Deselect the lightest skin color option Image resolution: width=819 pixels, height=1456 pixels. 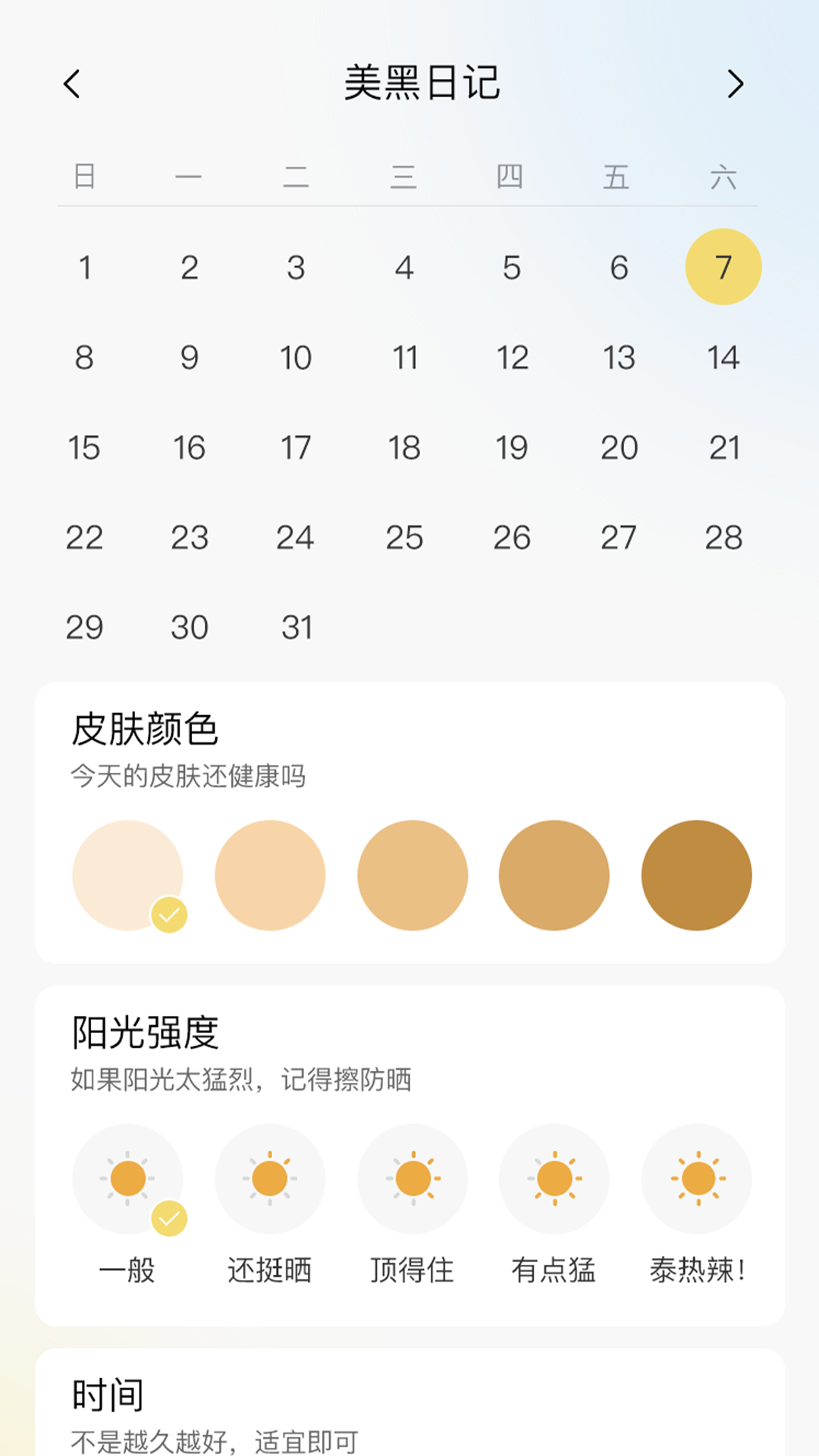coord(127,875)
